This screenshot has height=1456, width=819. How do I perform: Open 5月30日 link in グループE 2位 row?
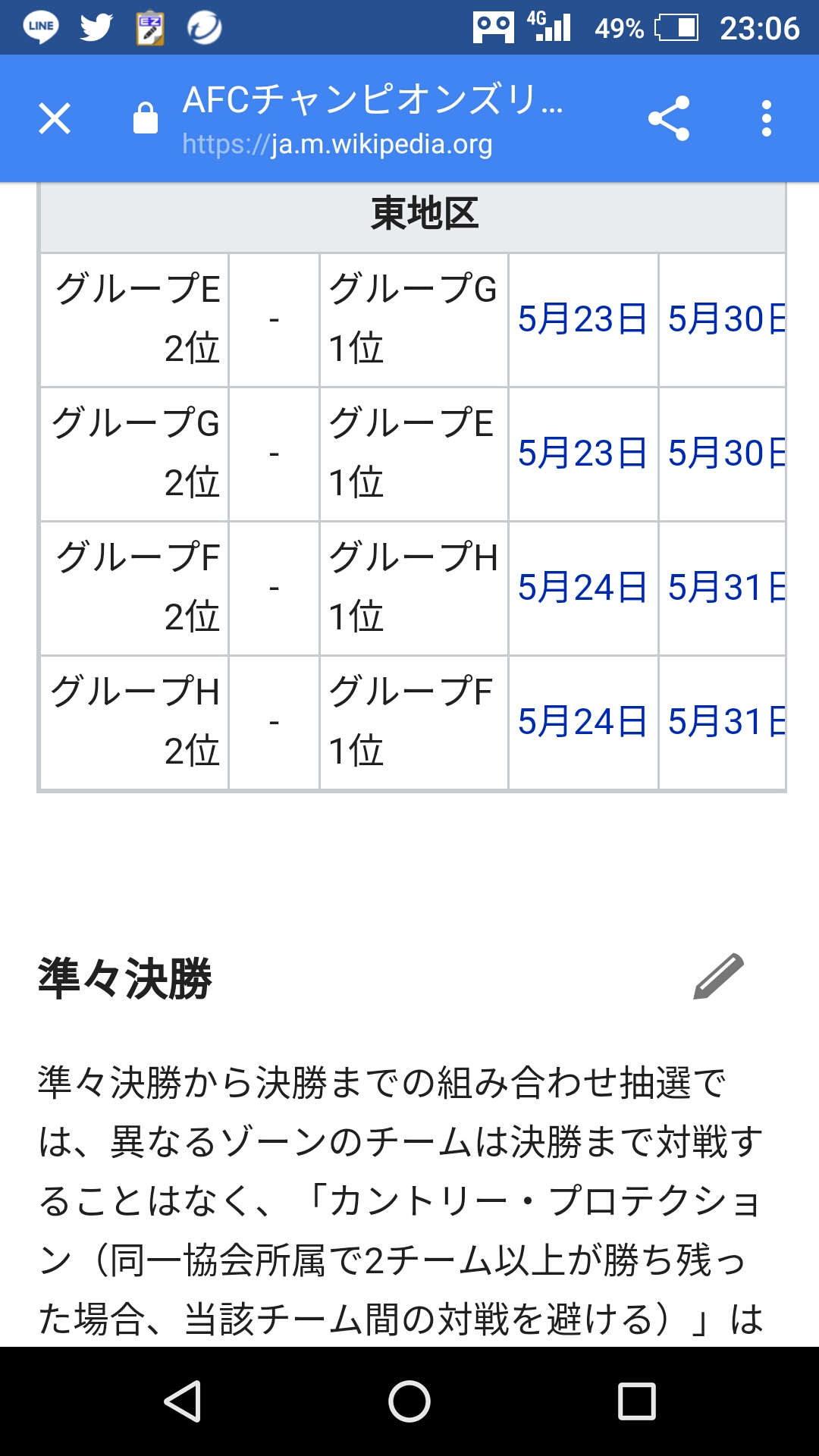726,319
